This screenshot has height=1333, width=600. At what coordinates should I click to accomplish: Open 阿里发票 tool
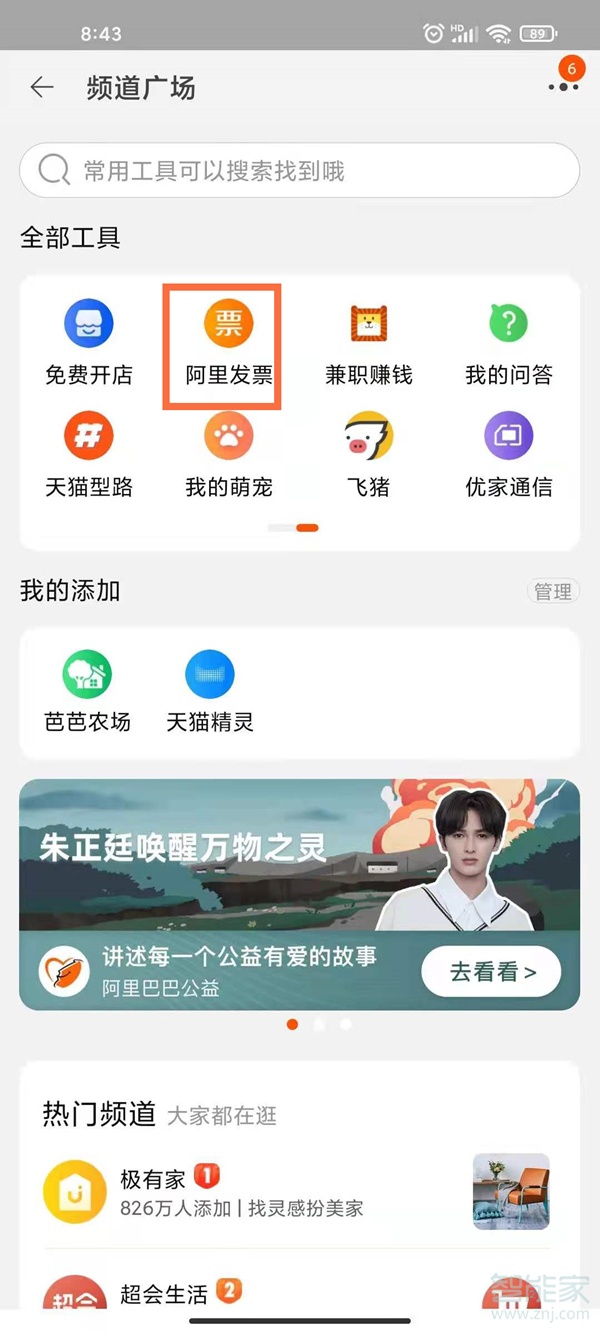tap(229, 345)
